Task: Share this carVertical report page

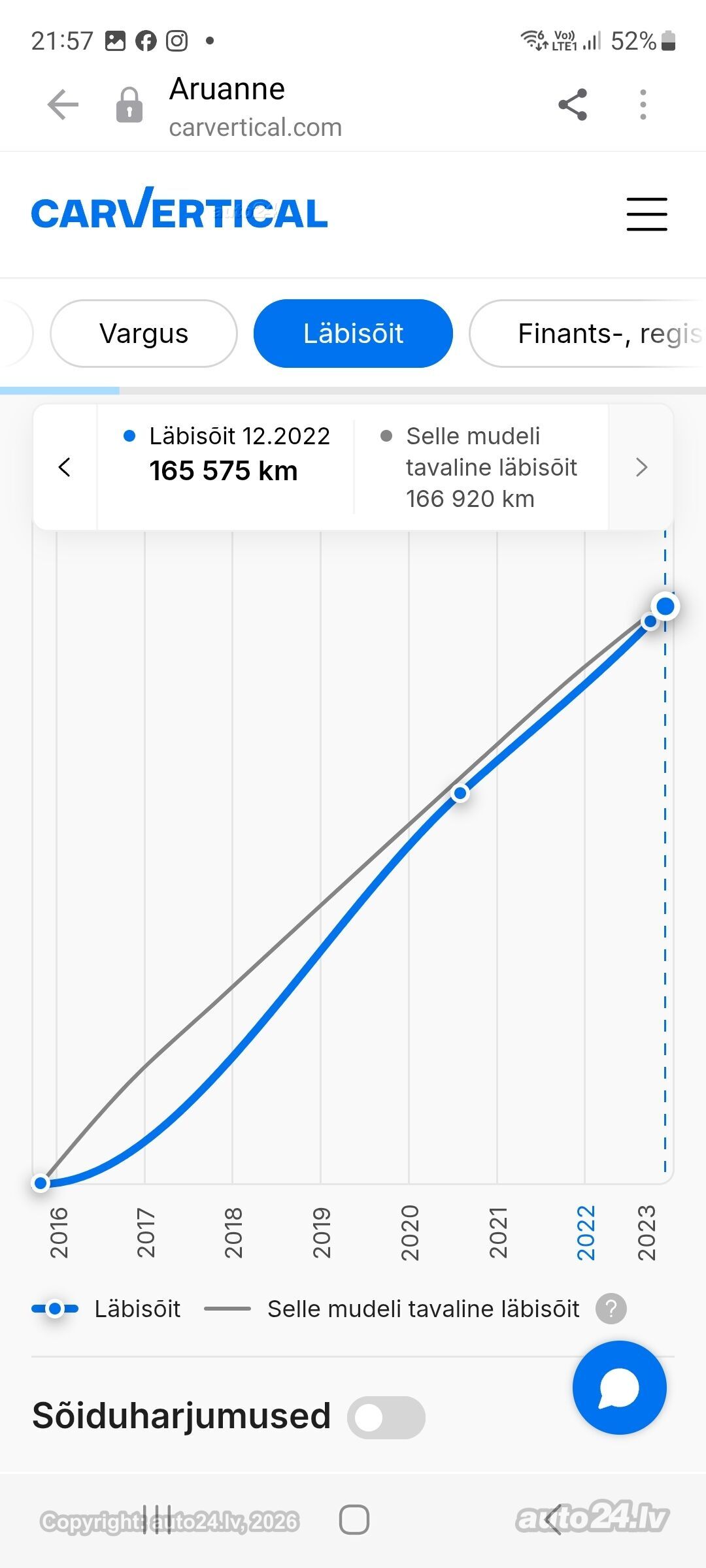Action: click(x=573, y=105)
